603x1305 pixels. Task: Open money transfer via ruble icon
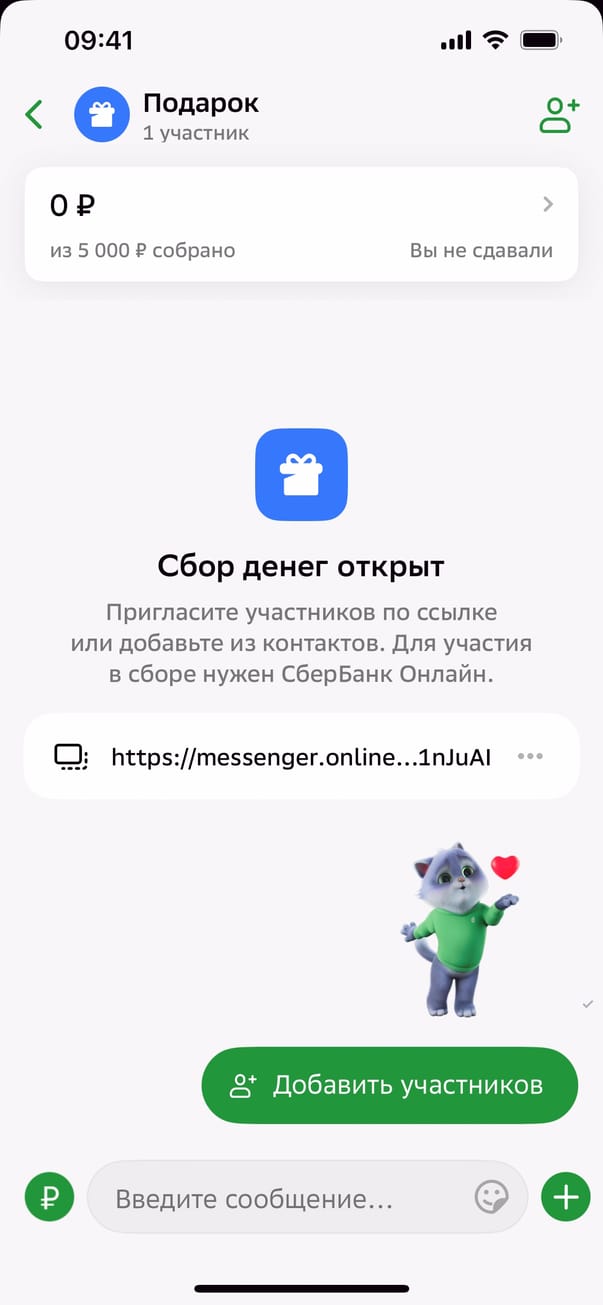pyautogui.click(x=49, y=1197)
